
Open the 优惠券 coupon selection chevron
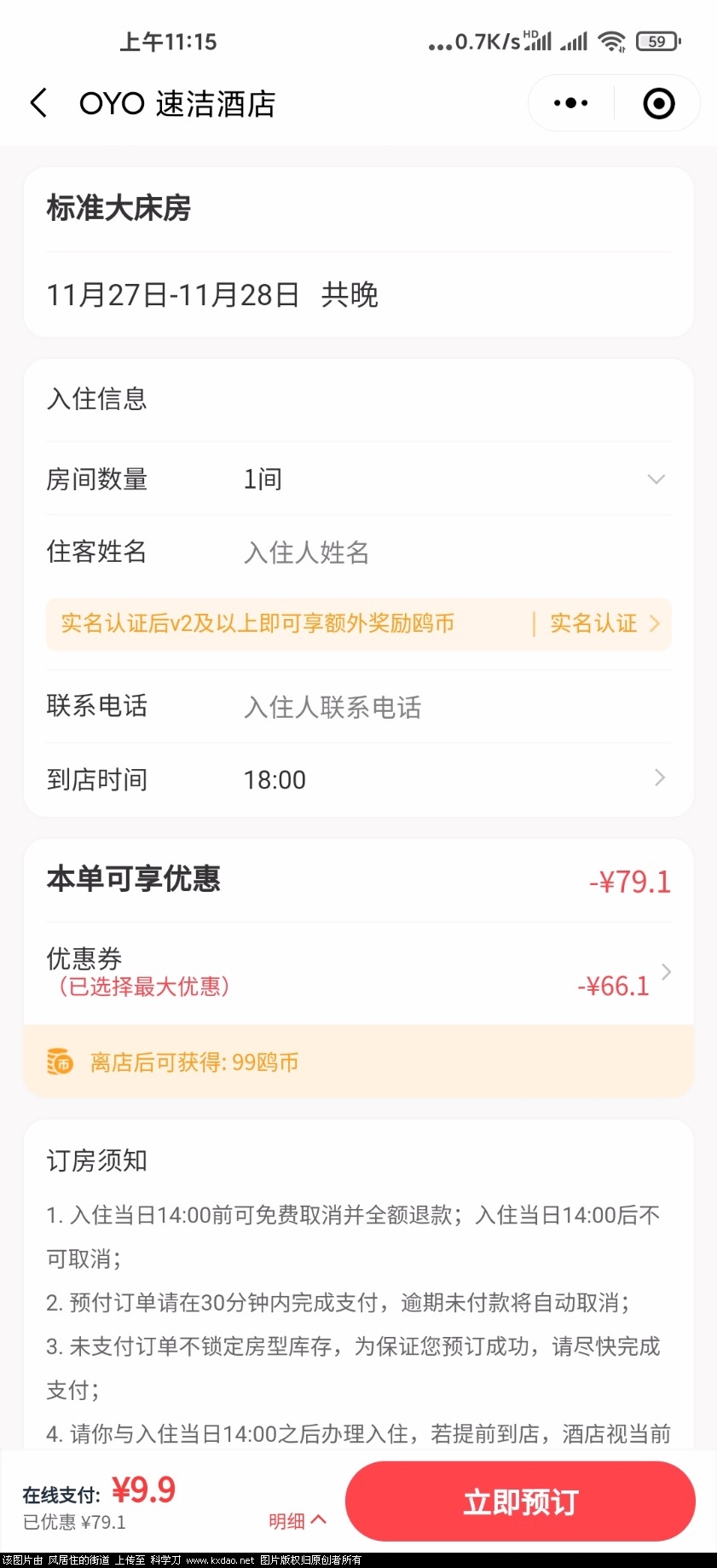click(664, 971)
